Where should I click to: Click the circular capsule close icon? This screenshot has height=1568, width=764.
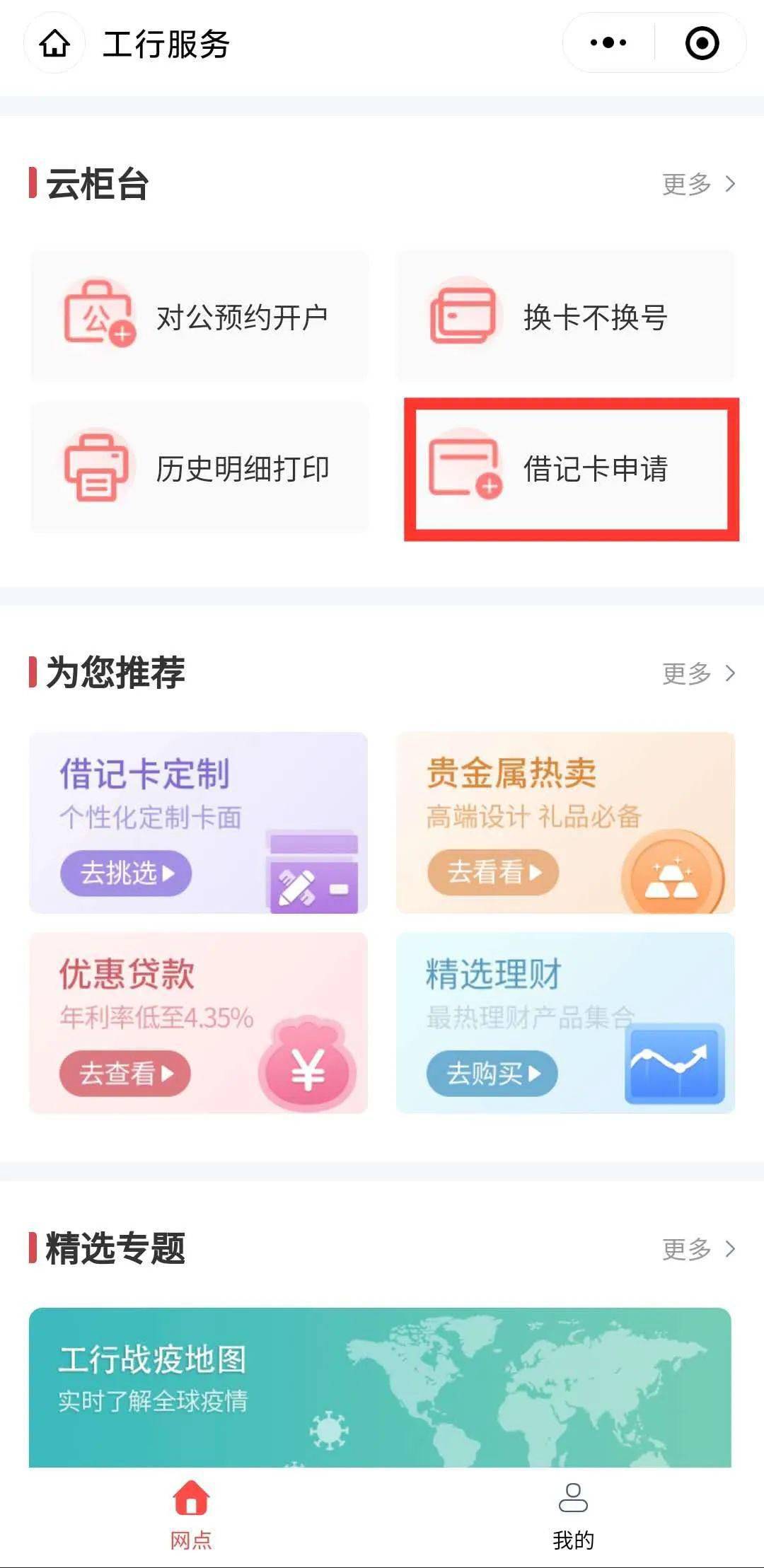699,44
